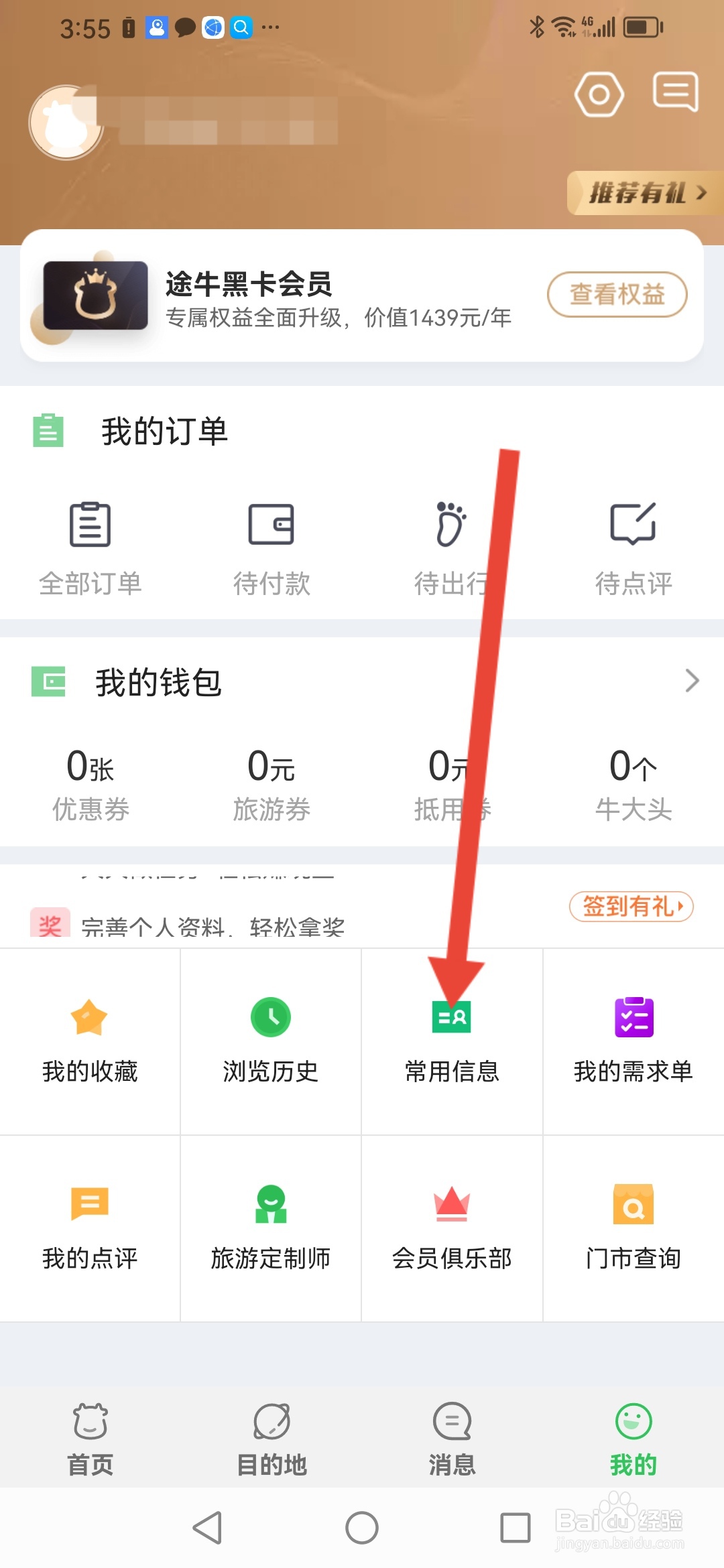
Task: Open 我的收藏 favorites star icon
Action: click(x=89, y=1042)
